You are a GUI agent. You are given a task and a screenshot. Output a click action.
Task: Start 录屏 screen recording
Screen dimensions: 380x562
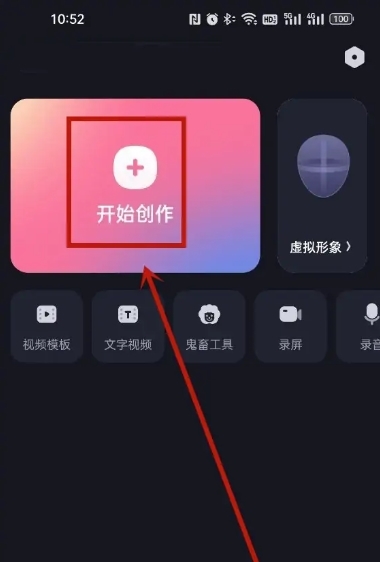(x=290, y=327)
